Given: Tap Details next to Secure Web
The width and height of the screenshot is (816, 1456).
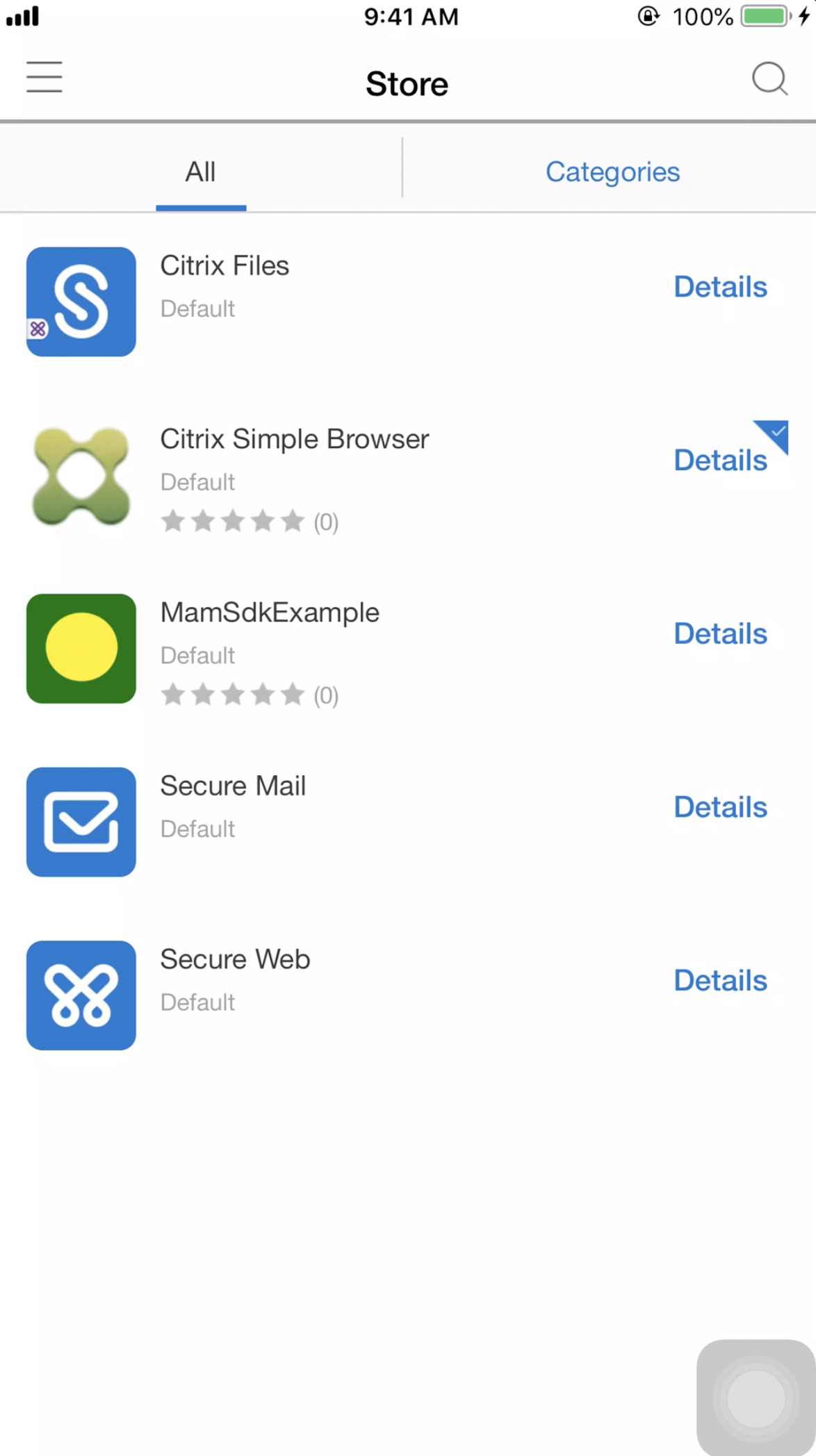Looking at the screenshot, I should [x=720, y=980].
